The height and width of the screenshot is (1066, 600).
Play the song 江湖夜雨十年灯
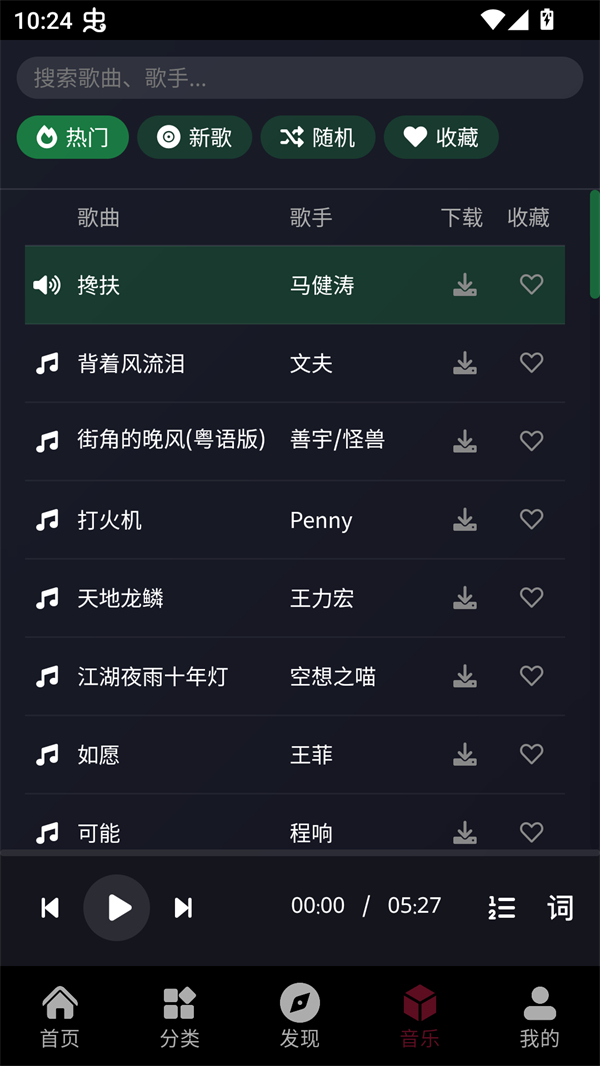click(x=153, y=677)
